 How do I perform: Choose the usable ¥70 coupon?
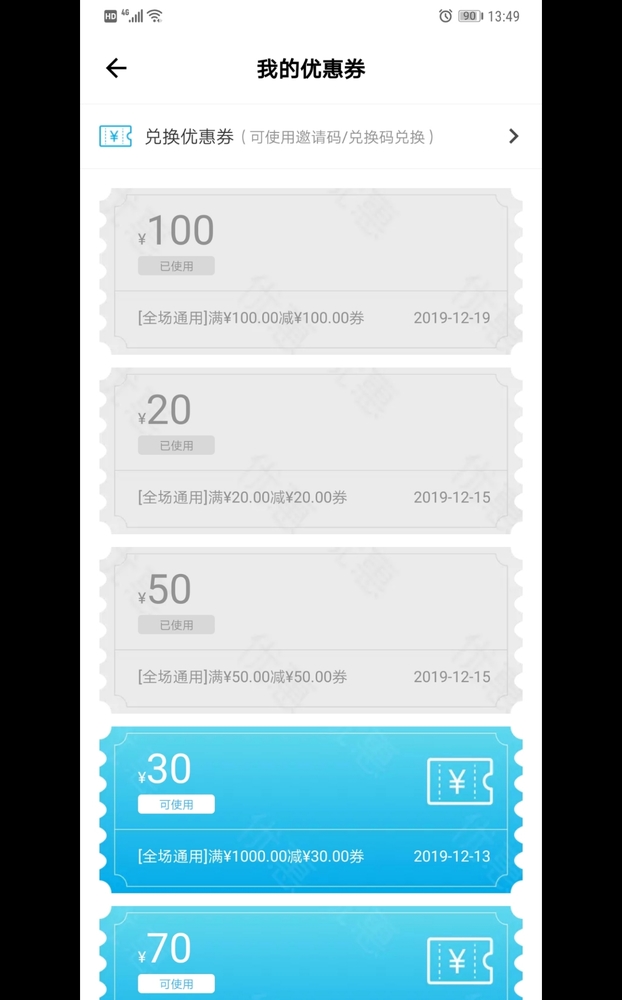311,953
